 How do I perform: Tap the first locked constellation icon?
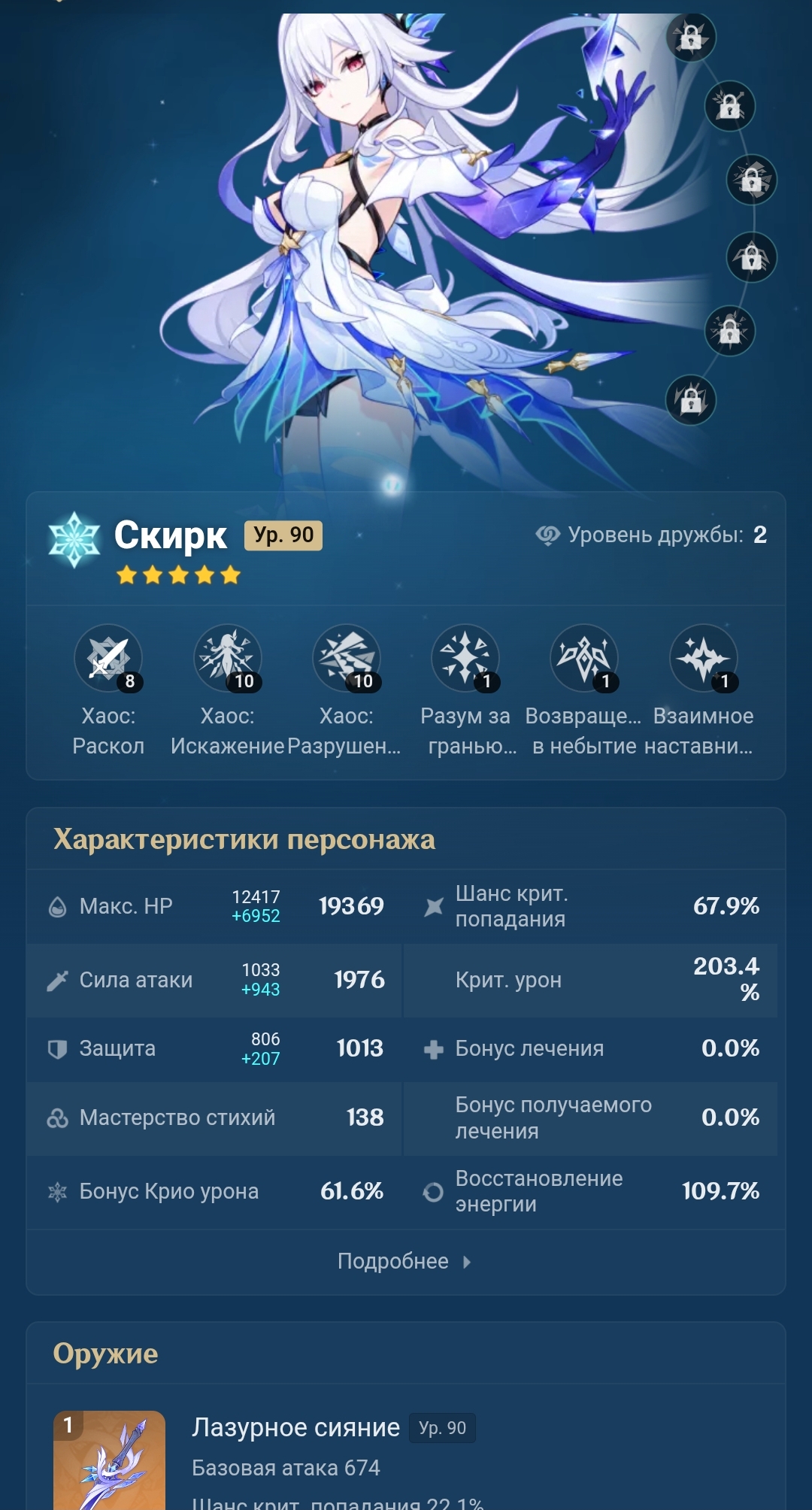691,37
